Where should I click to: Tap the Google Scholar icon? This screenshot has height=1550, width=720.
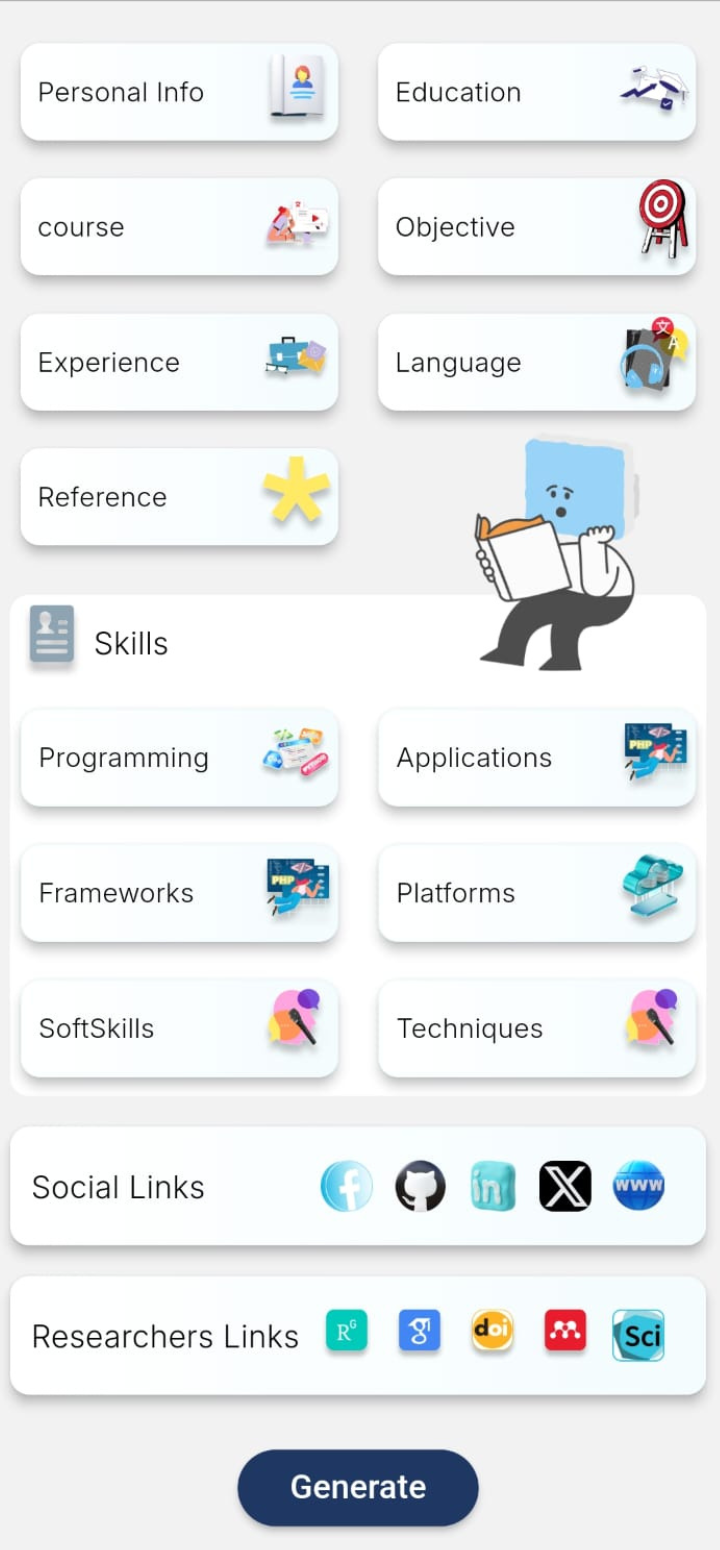coord(420,1331)
